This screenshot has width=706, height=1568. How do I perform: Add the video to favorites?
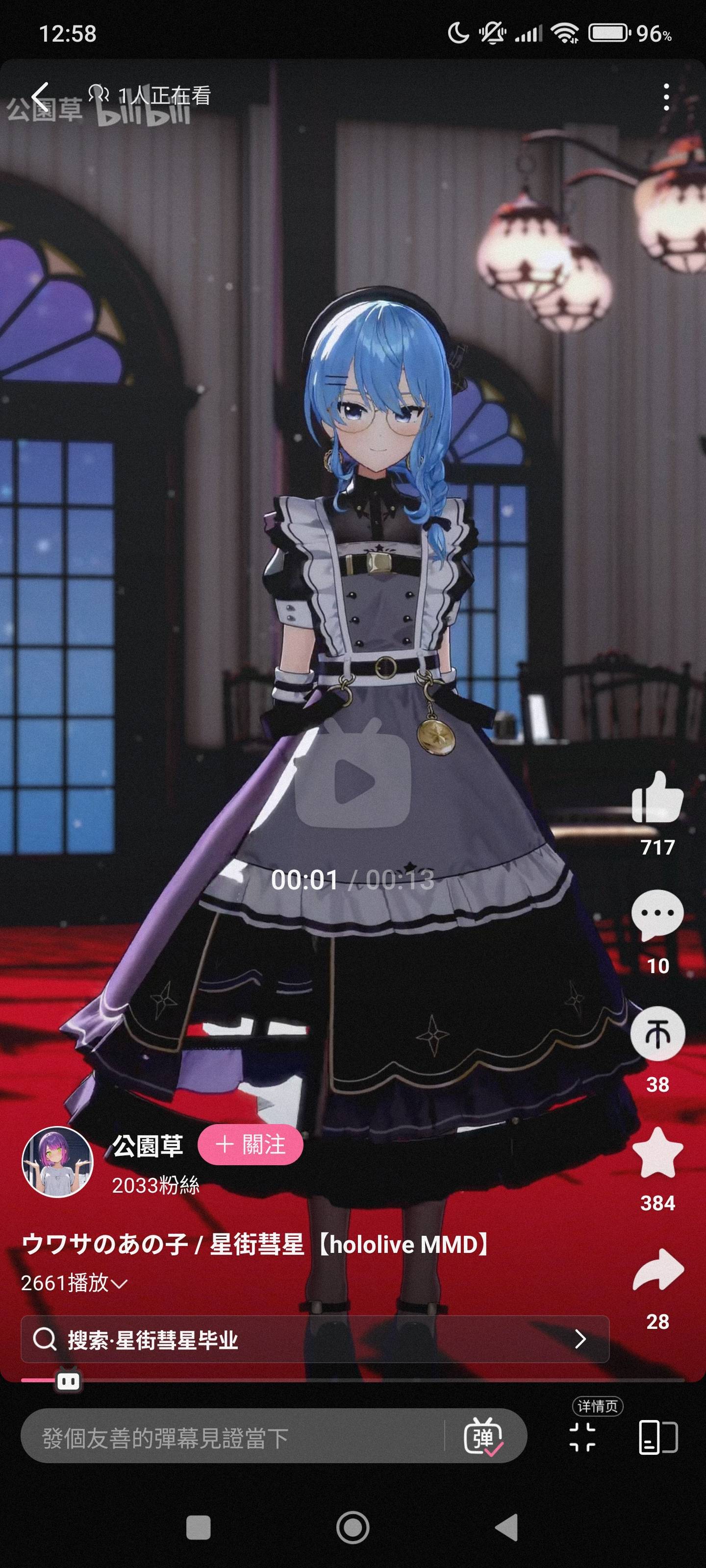point(657,1152)
